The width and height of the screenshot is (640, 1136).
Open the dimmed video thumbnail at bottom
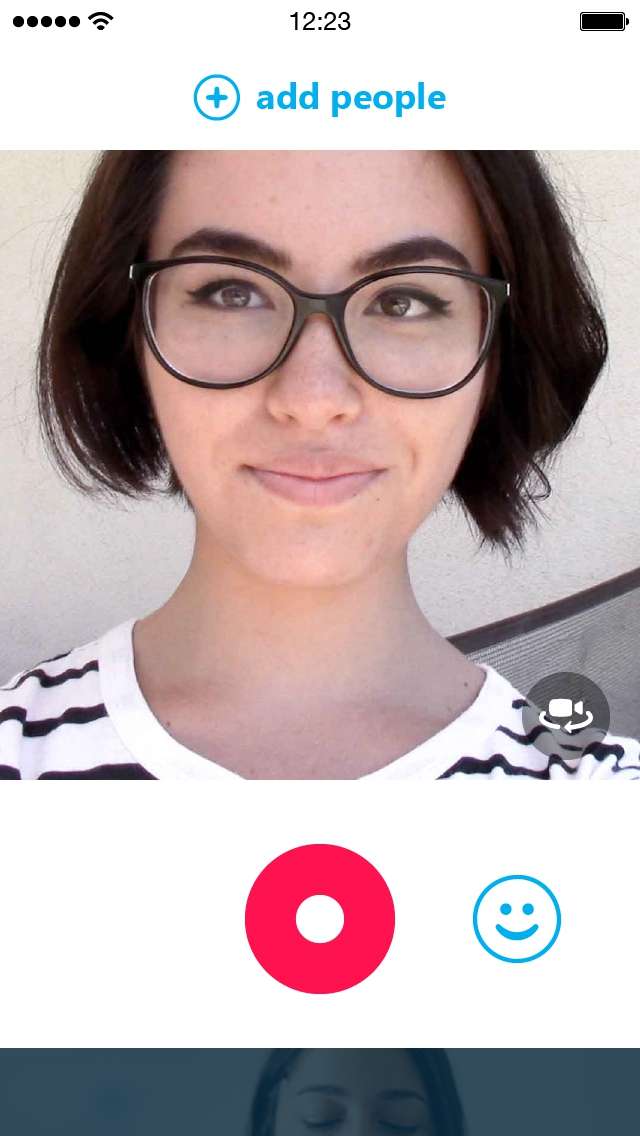pyautogui.click(x=320, y=1092)
